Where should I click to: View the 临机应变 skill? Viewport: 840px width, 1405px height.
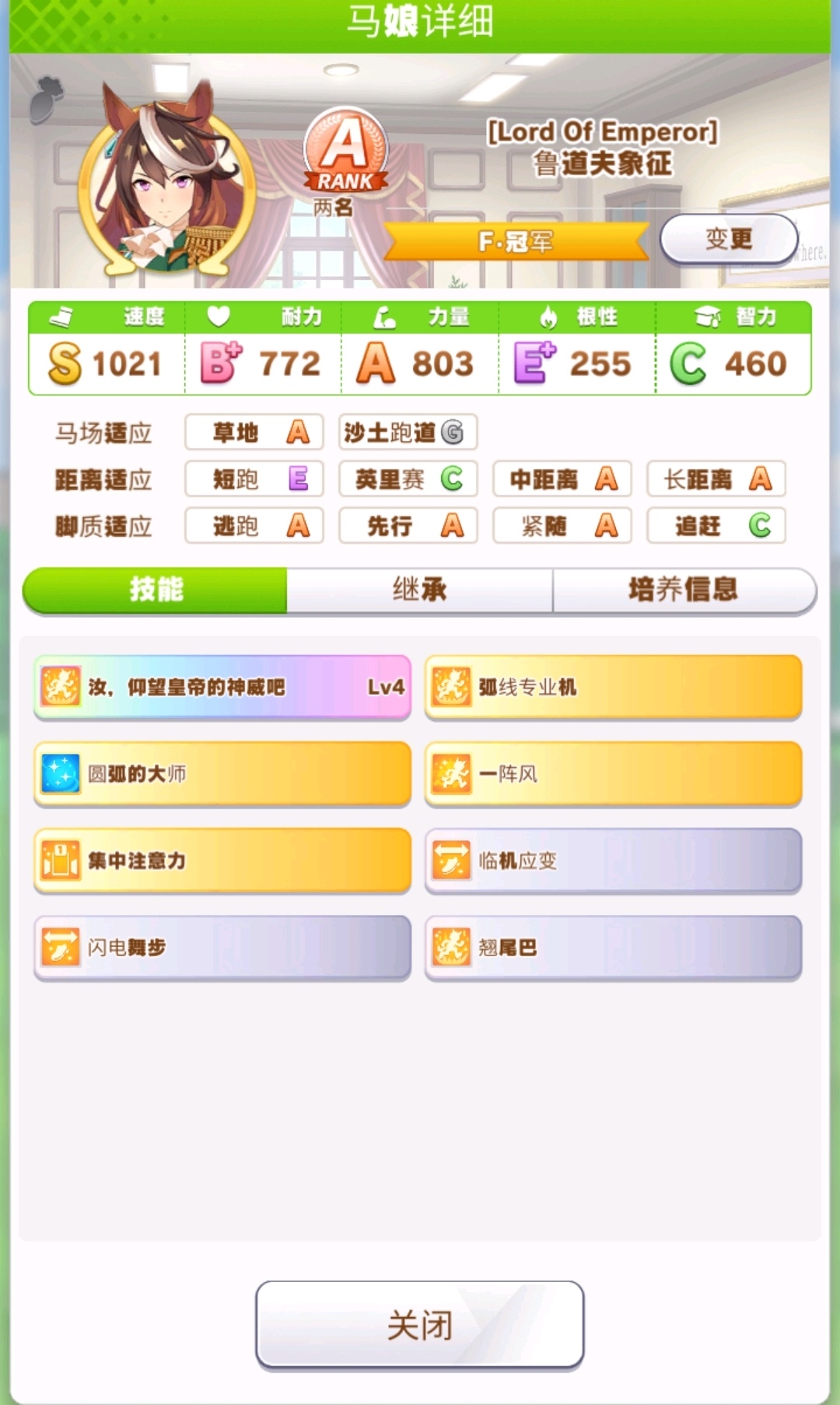[613, 860]
